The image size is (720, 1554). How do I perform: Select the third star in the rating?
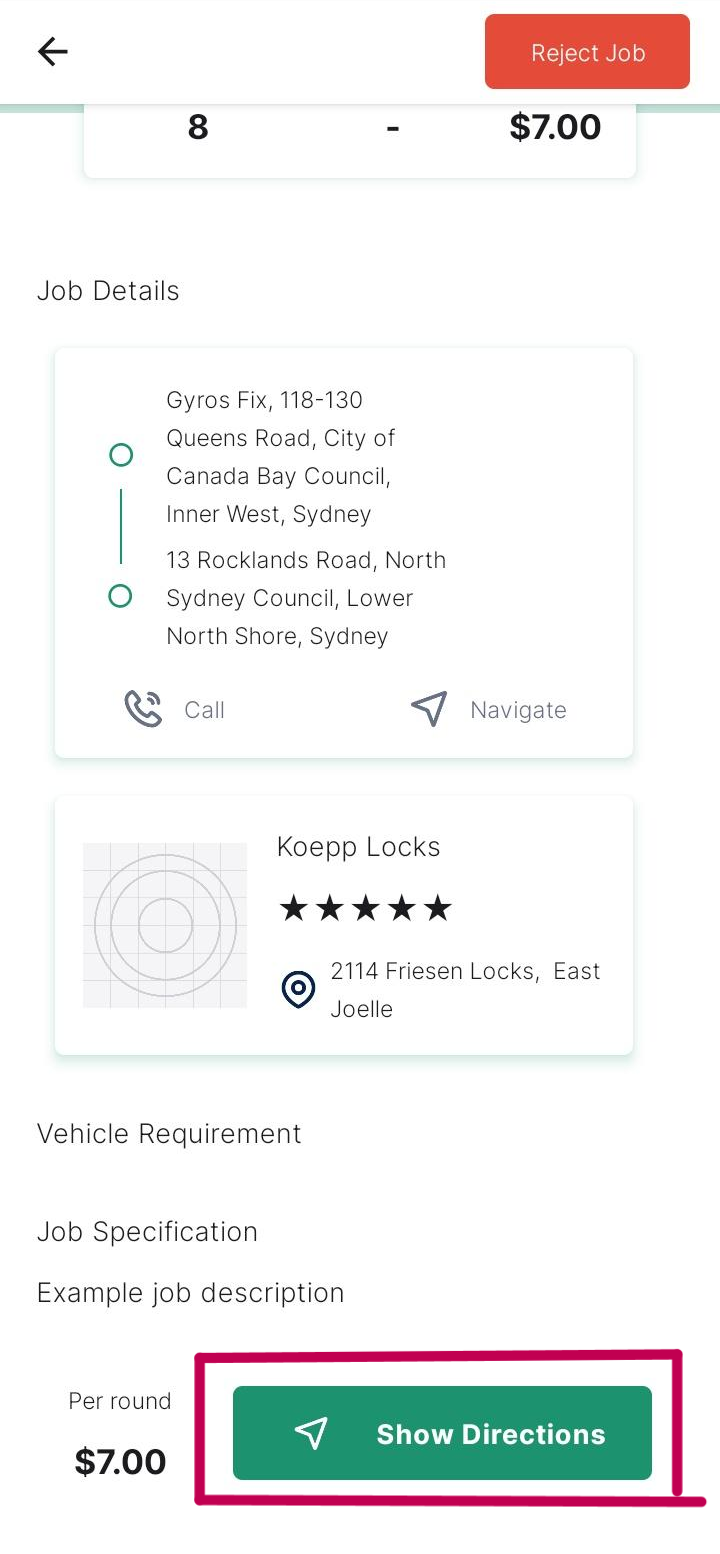366,907
